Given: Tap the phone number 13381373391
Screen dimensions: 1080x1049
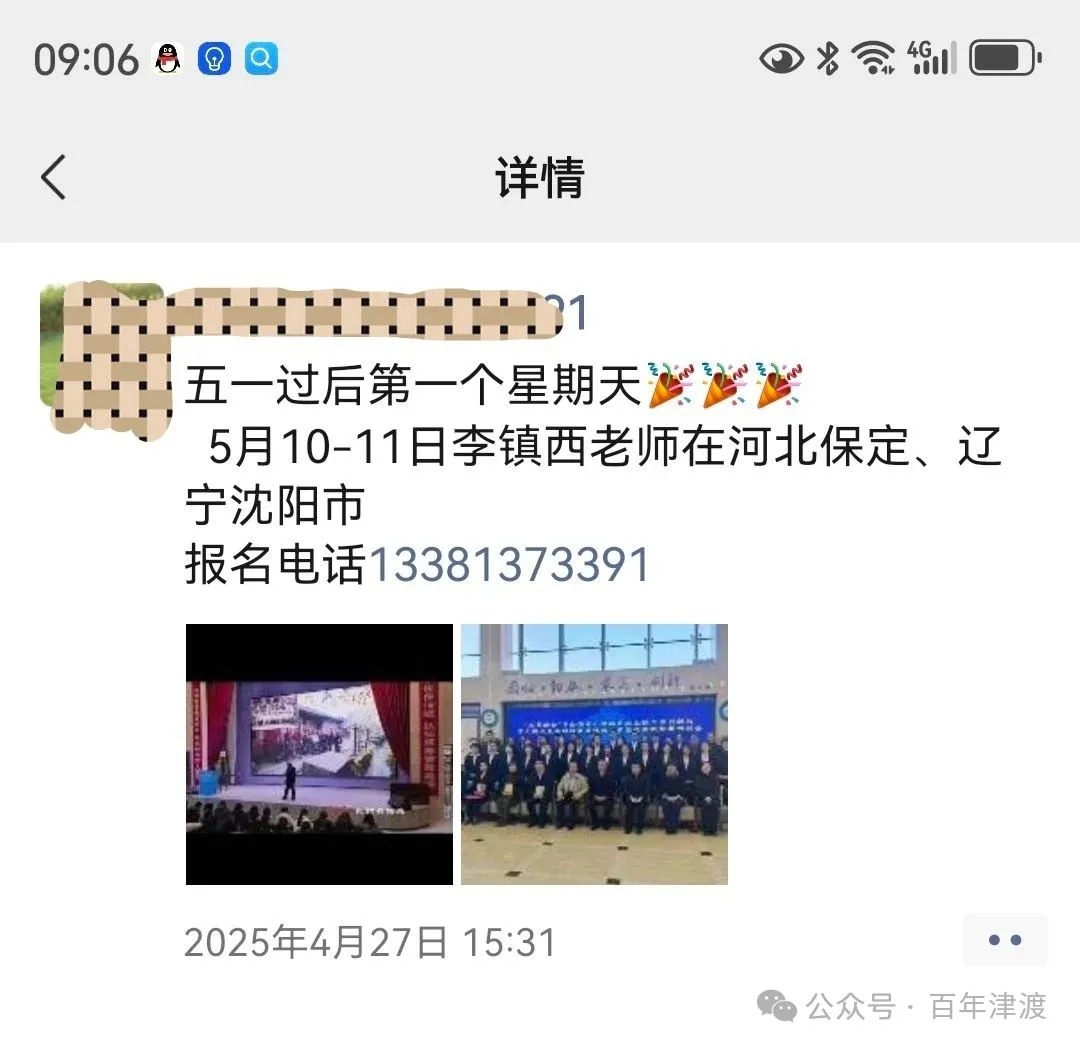Looking at the screenshot, I should (510, 565).
